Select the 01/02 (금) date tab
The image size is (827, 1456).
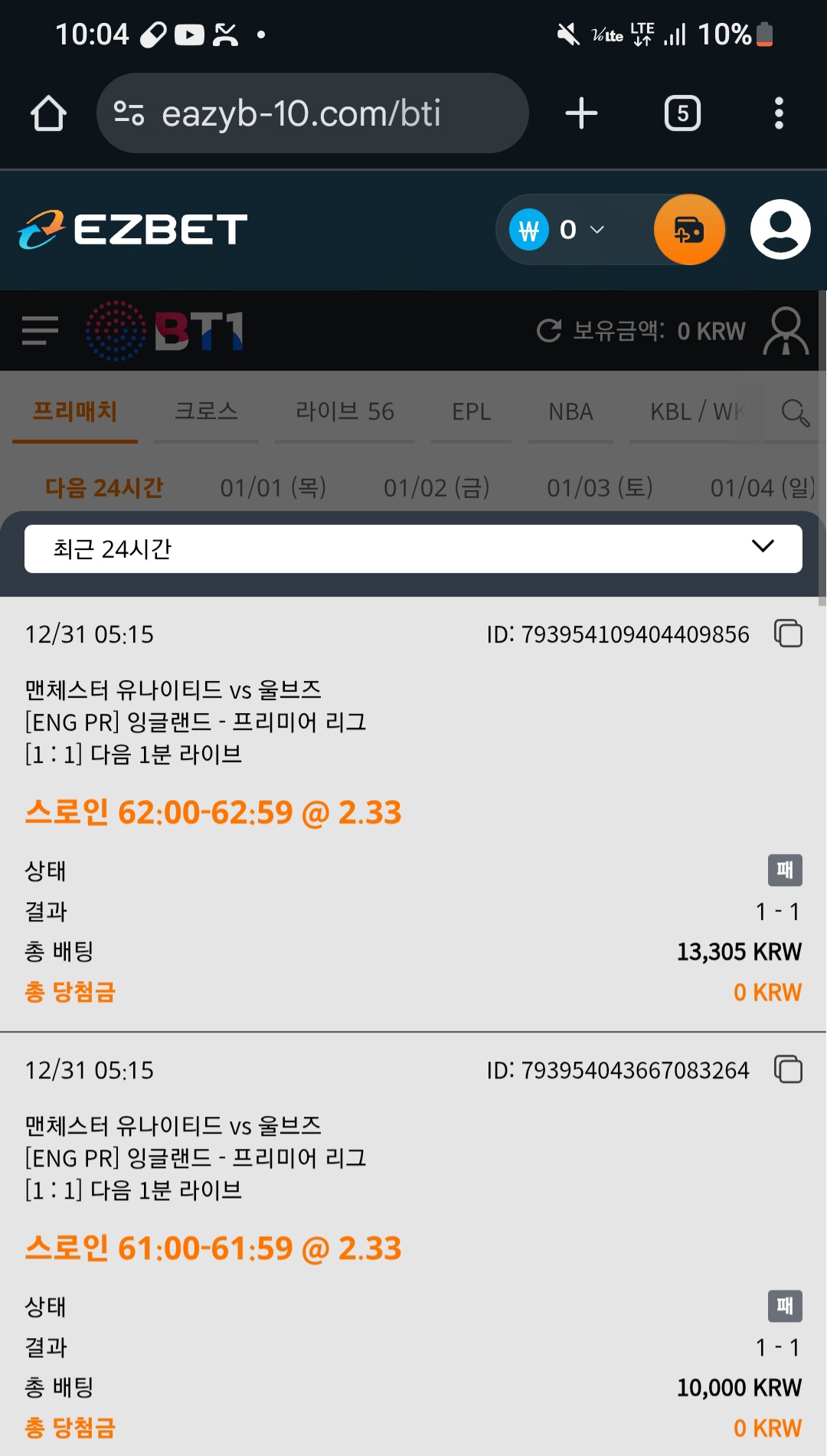pyautogui.click(x=436, y=487)
